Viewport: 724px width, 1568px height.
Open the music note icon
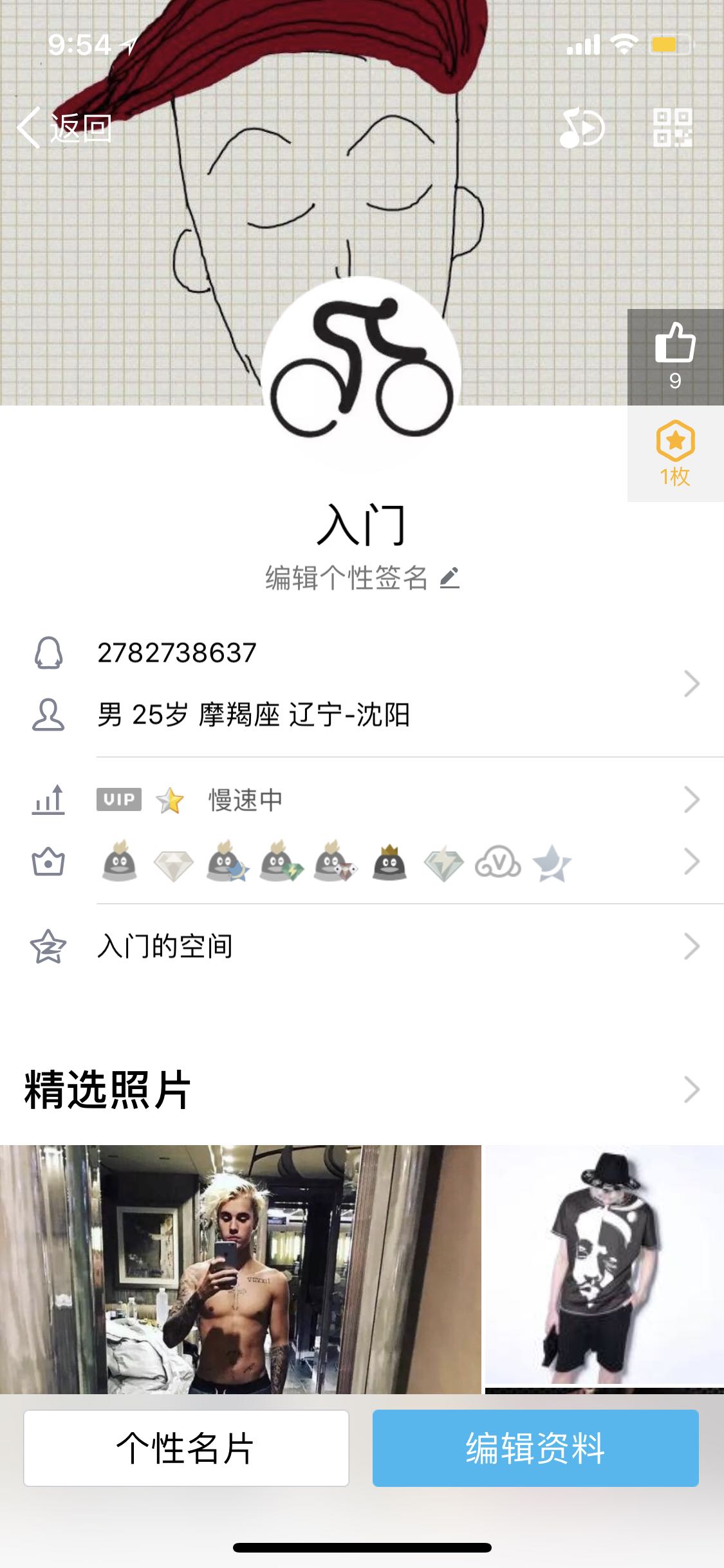(x=582, y=127)
